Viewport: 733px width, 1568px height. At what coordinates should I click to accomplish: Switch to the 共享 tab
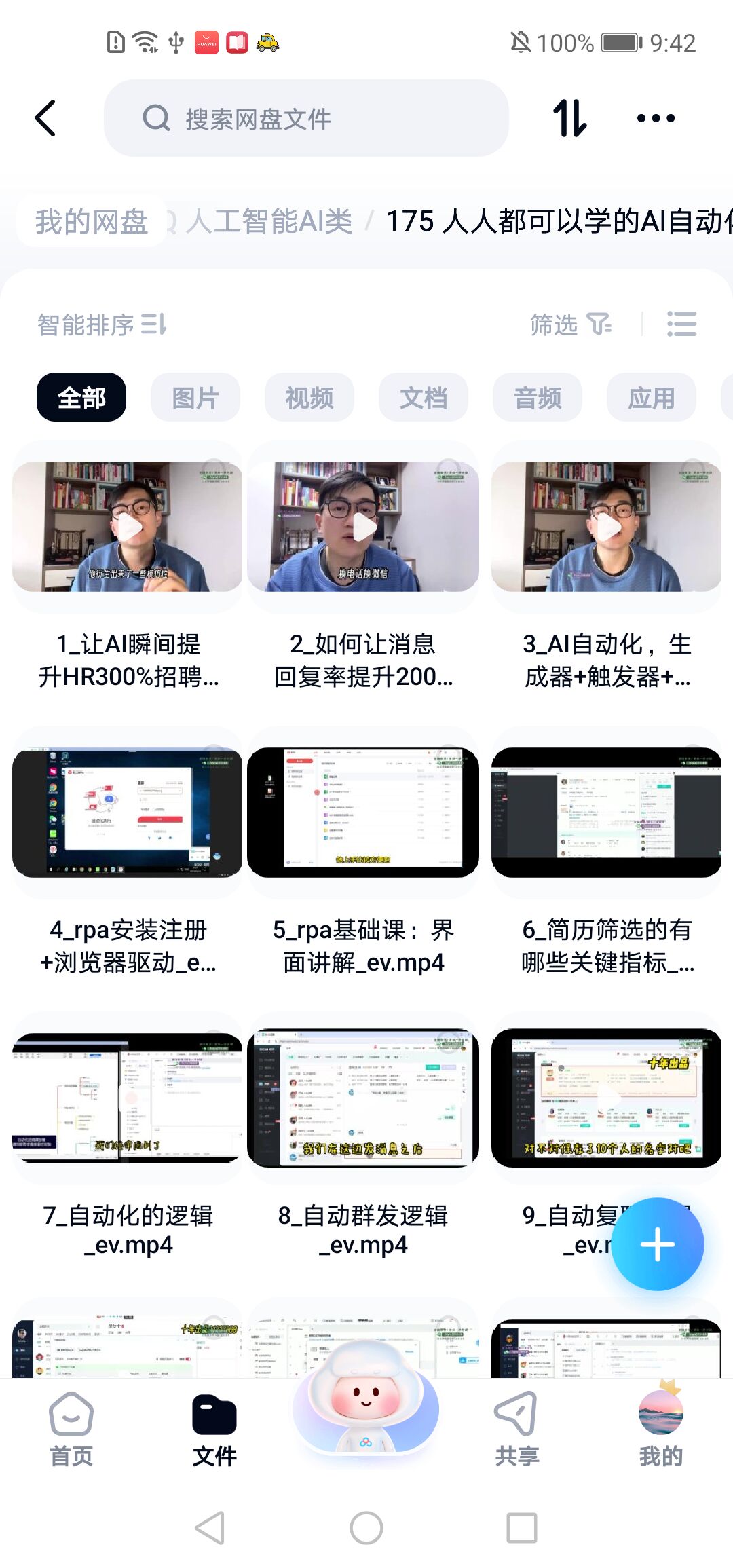click(x=516, y=1429)
